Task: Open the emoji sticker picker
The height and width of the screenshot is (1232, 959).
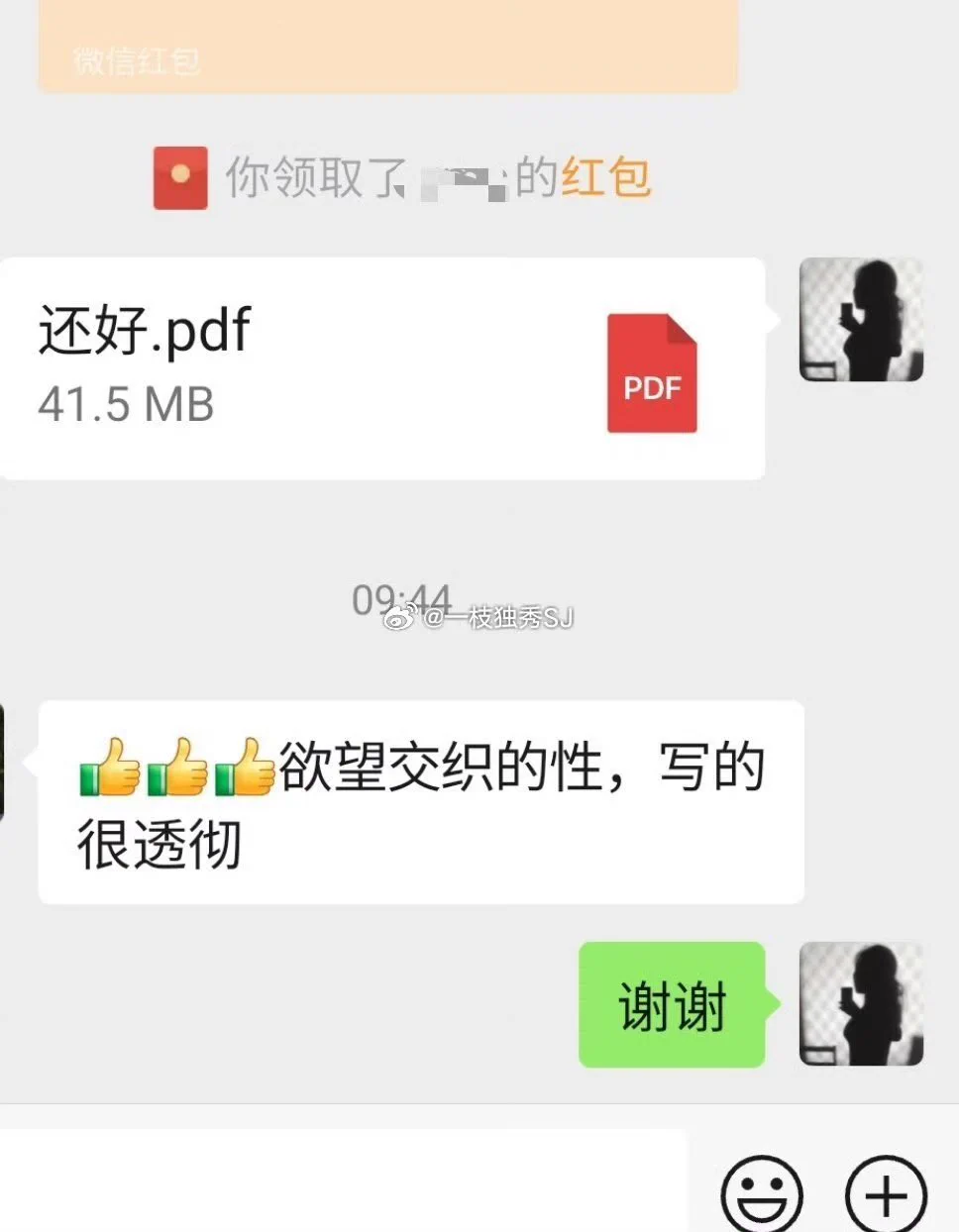Action: click(x=761, y=1192)
